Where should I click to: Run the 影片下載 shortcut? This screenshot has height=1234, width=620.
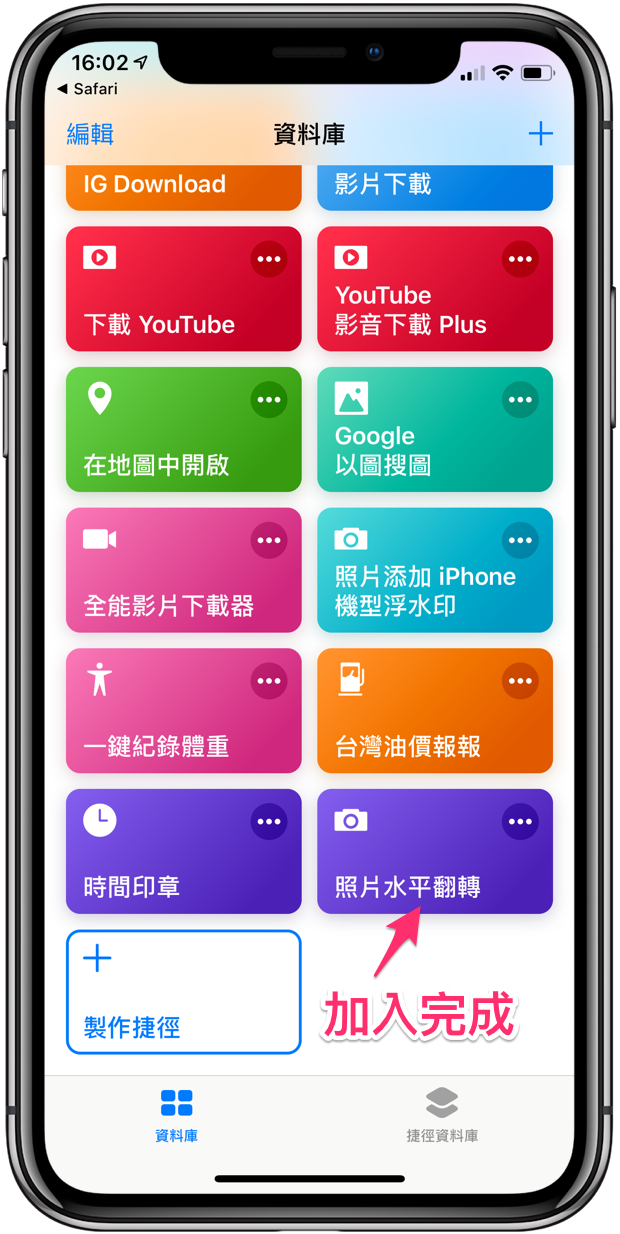point(434,188)
